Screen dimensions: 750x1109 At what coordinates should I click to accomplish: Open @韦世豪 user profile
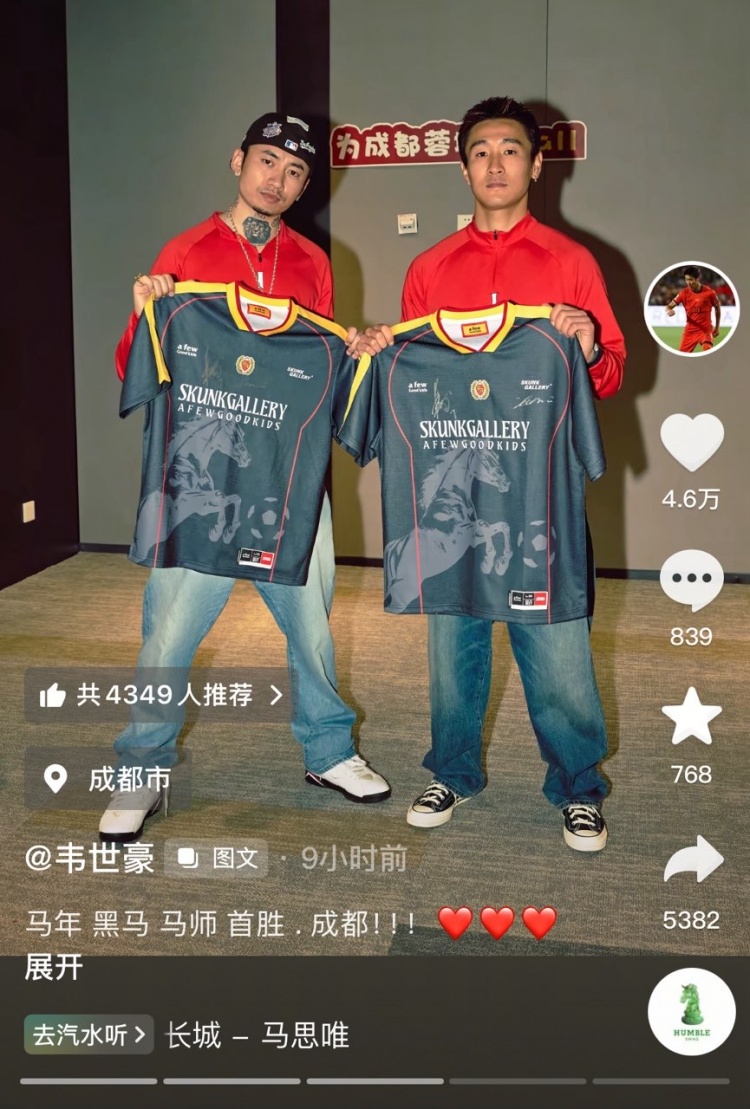[89, 858]
